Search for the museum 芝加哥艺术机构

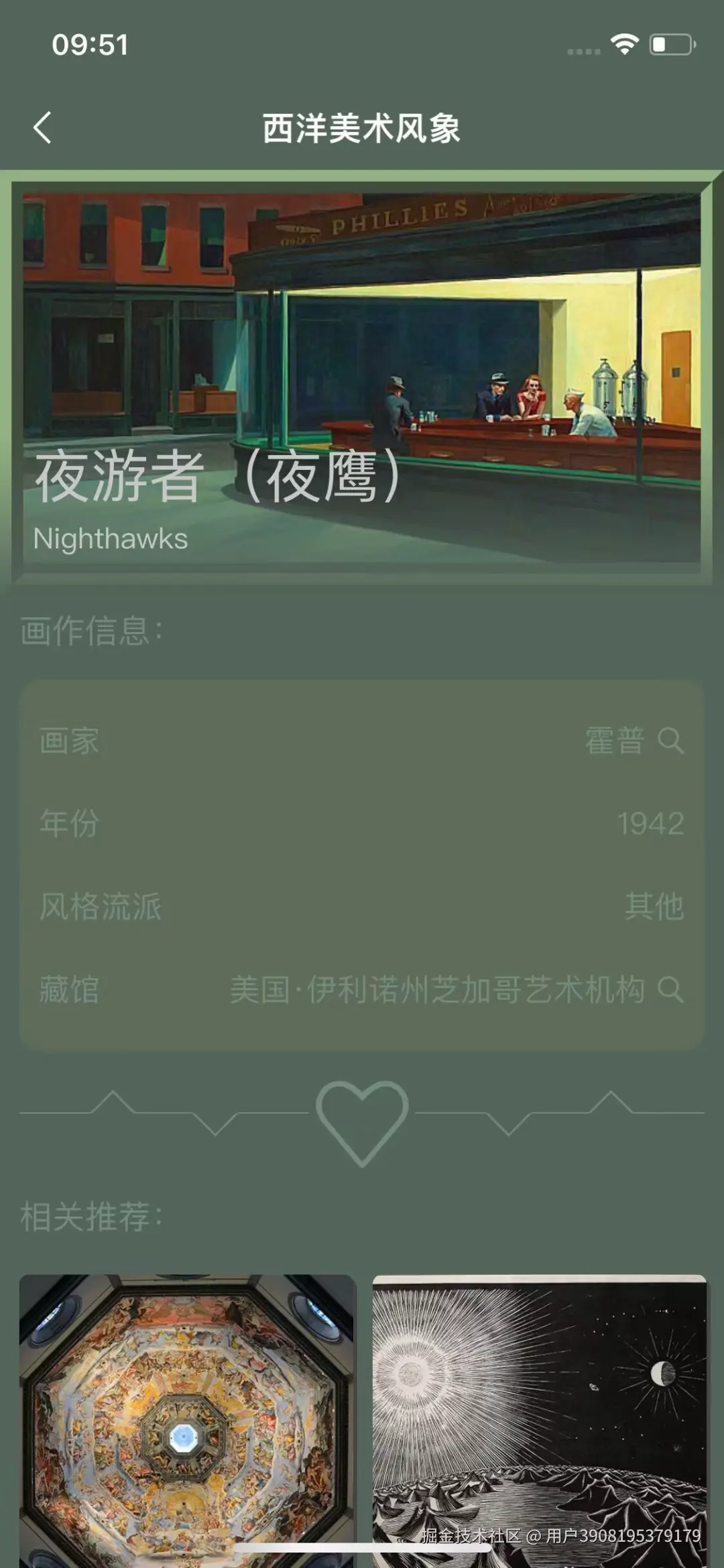click(x=670, y=989)
